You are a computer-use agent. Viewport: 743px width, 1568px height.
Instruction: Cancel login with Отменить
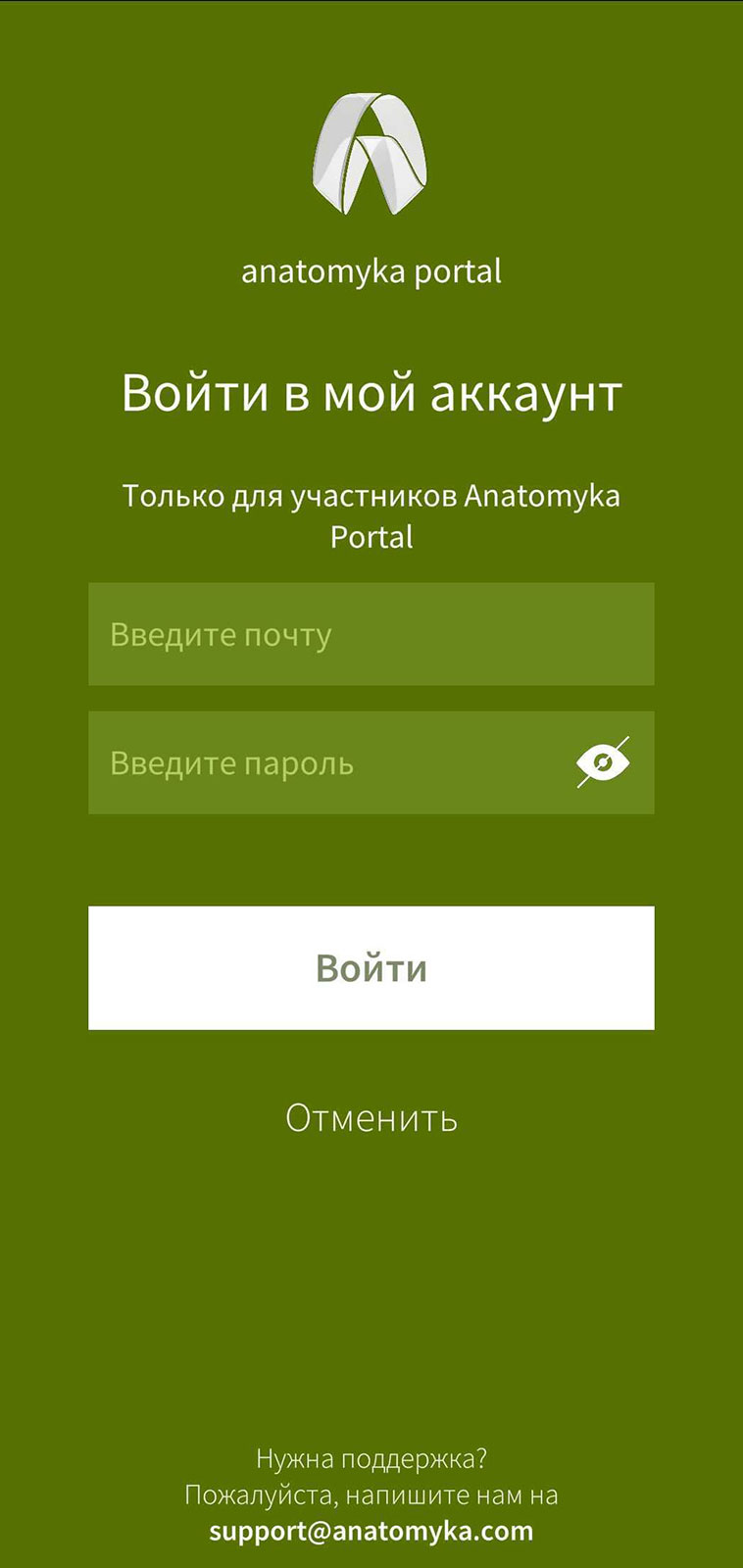click(x=371, y=1118)
